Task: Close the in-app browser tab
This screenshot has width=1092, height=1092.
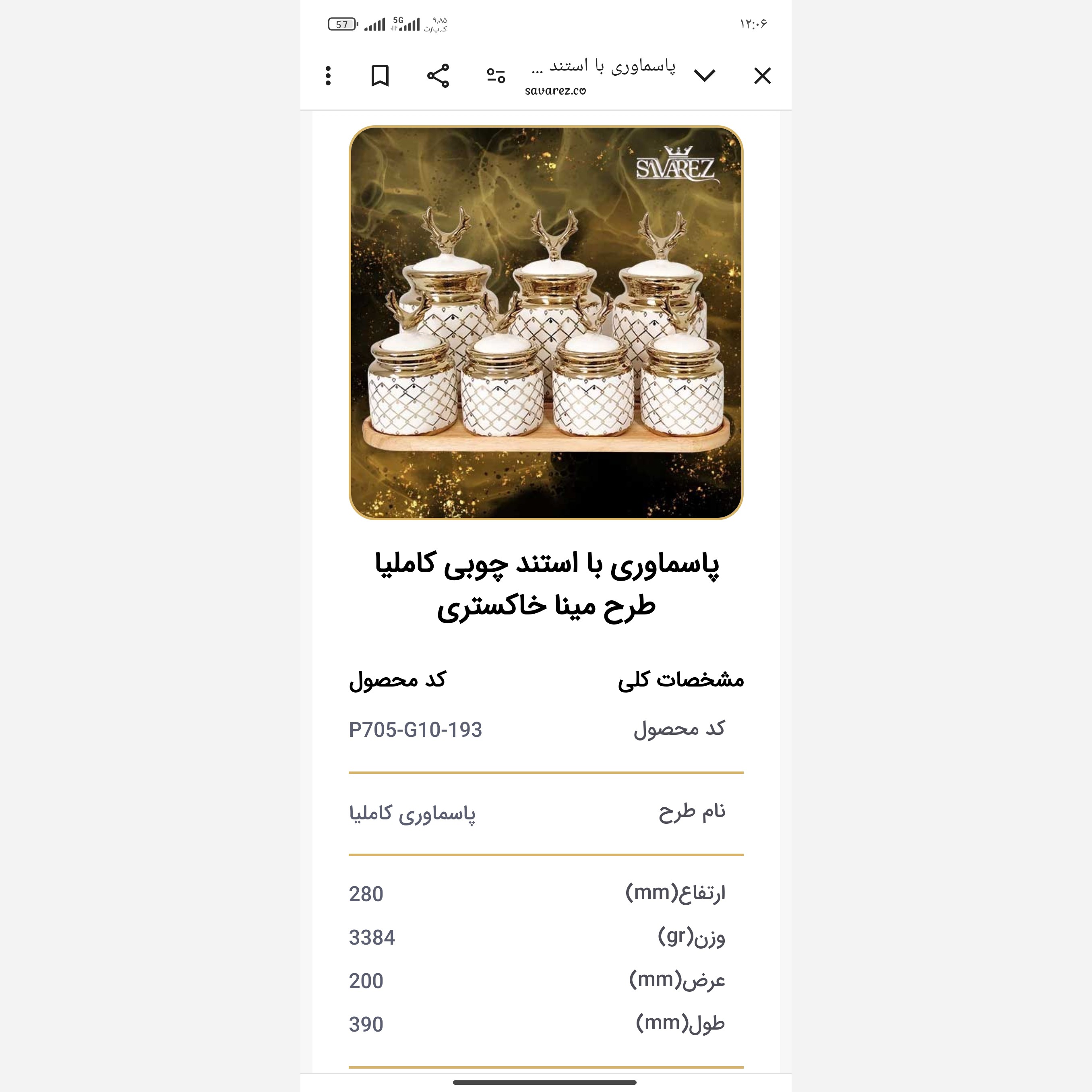Action: coord(762,76)
